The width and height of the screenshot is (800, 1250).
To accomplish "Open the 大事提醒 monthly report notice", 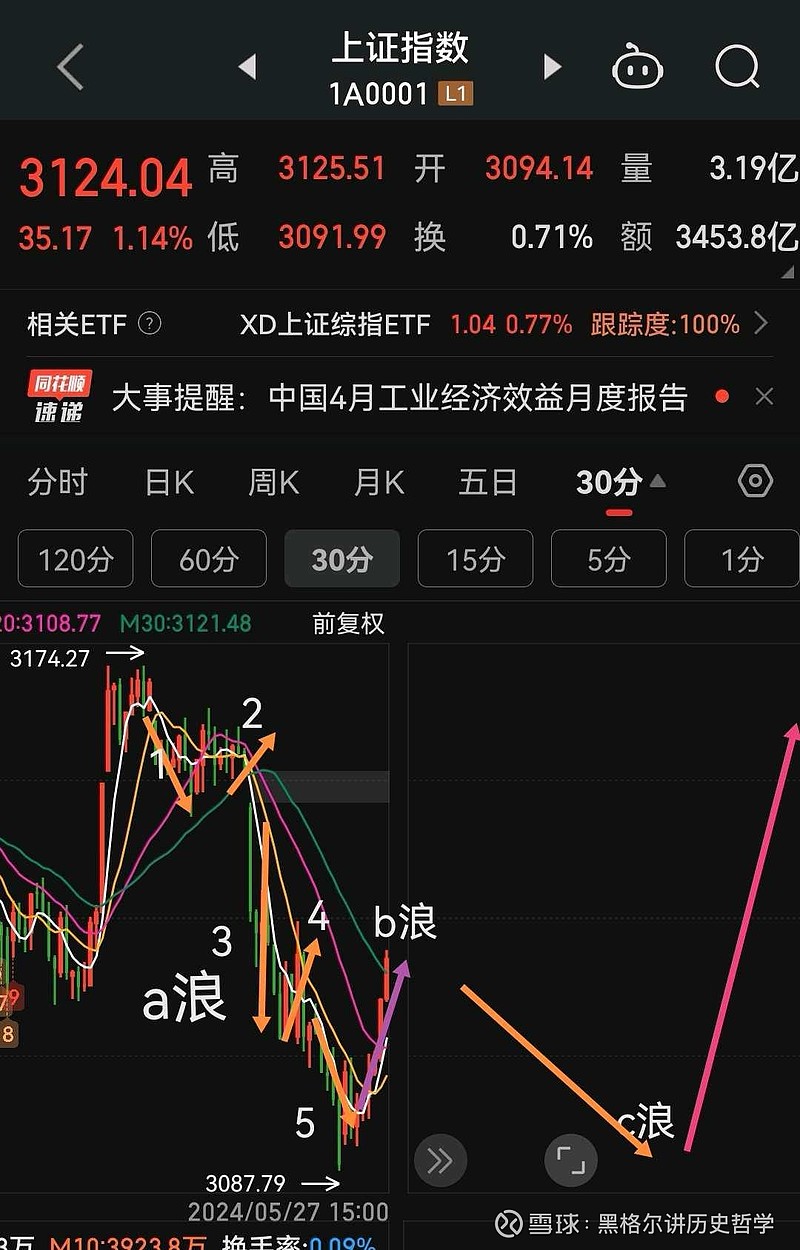I will click(400, 396).
